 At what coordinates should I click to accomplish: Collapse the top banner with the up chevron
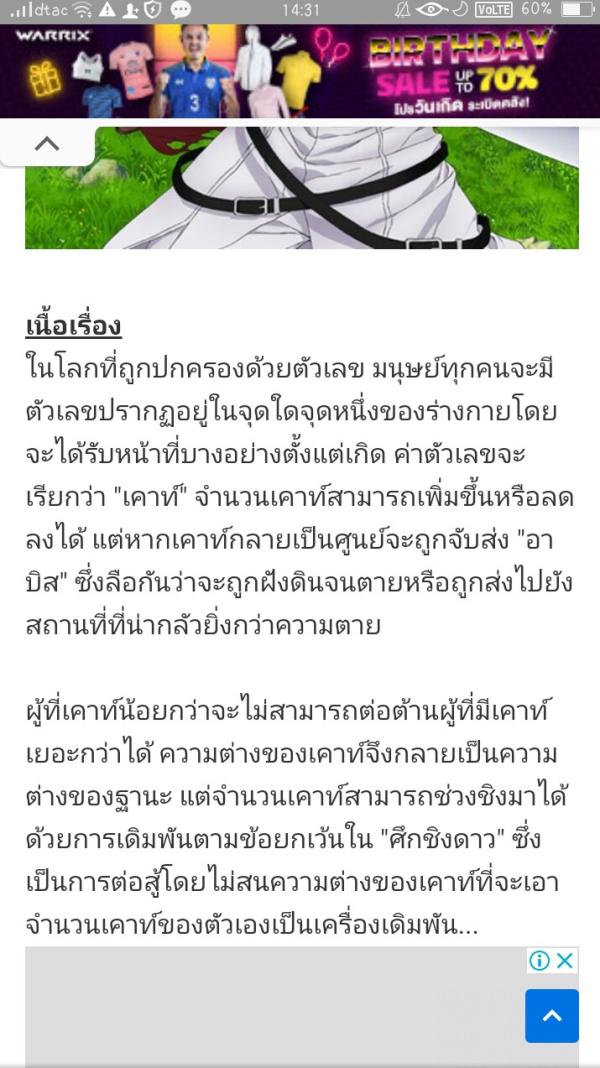point(47,144)
